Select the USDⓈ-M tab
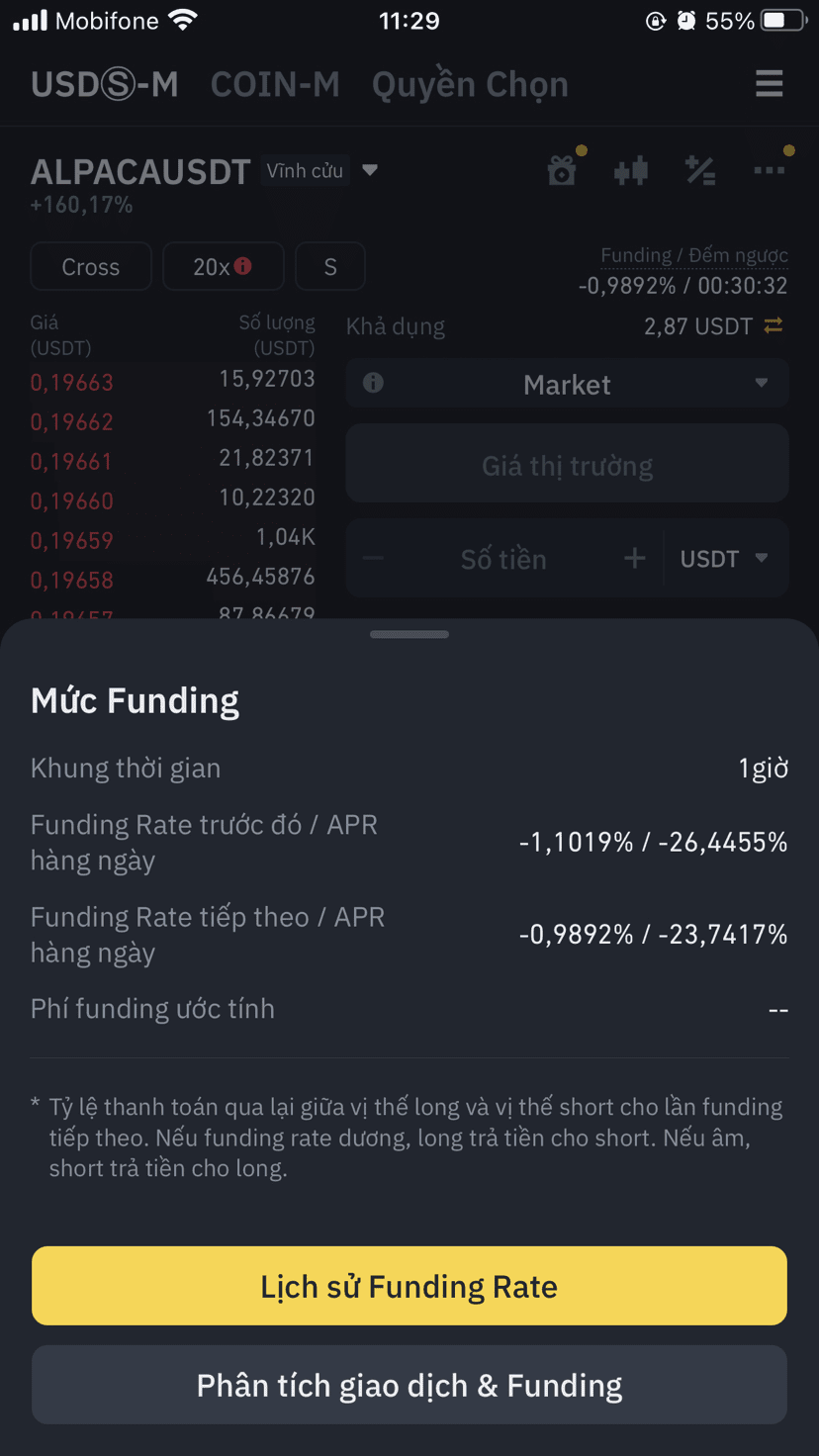 tap(104, 85)
